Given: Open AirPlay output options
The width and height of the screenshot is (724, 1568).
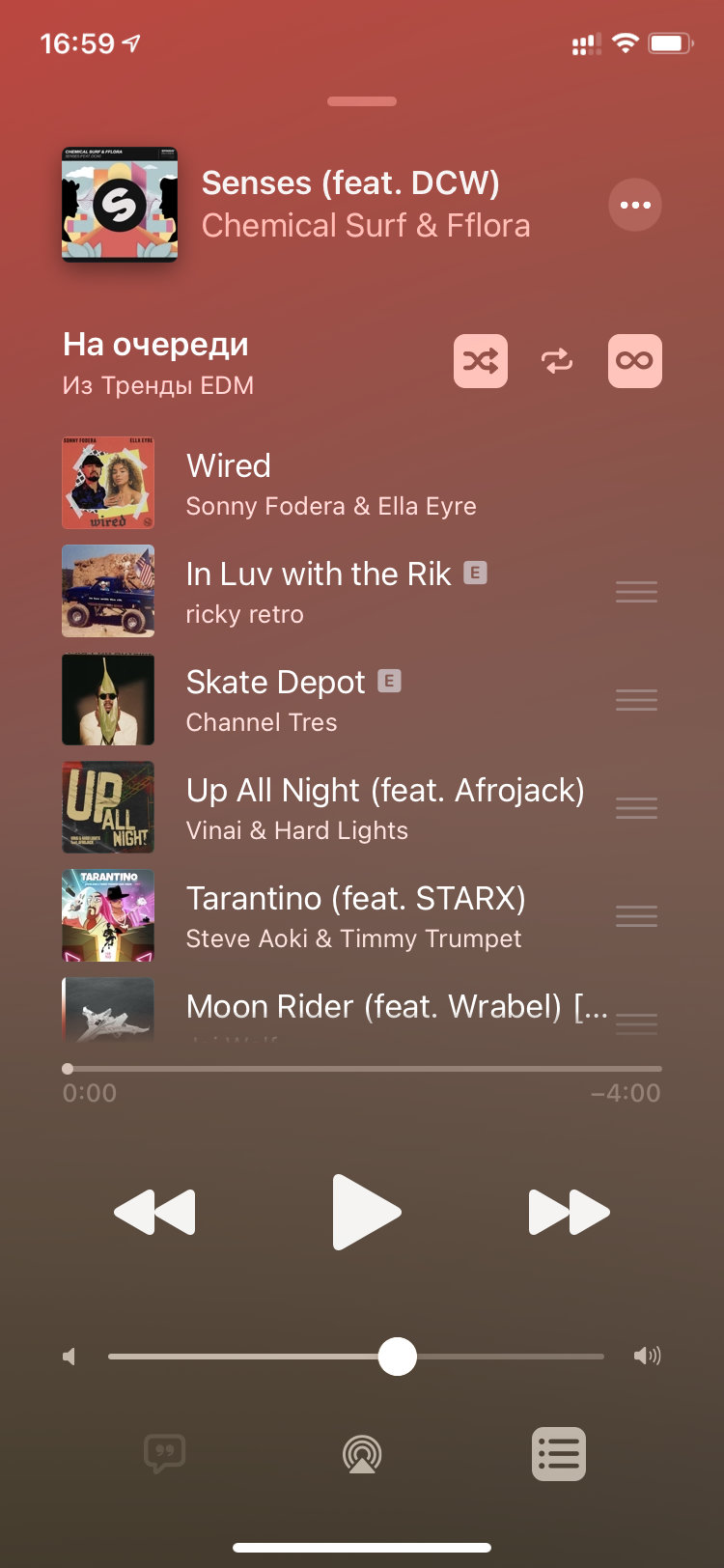Looking at the screenshot, I should 362,1453.
